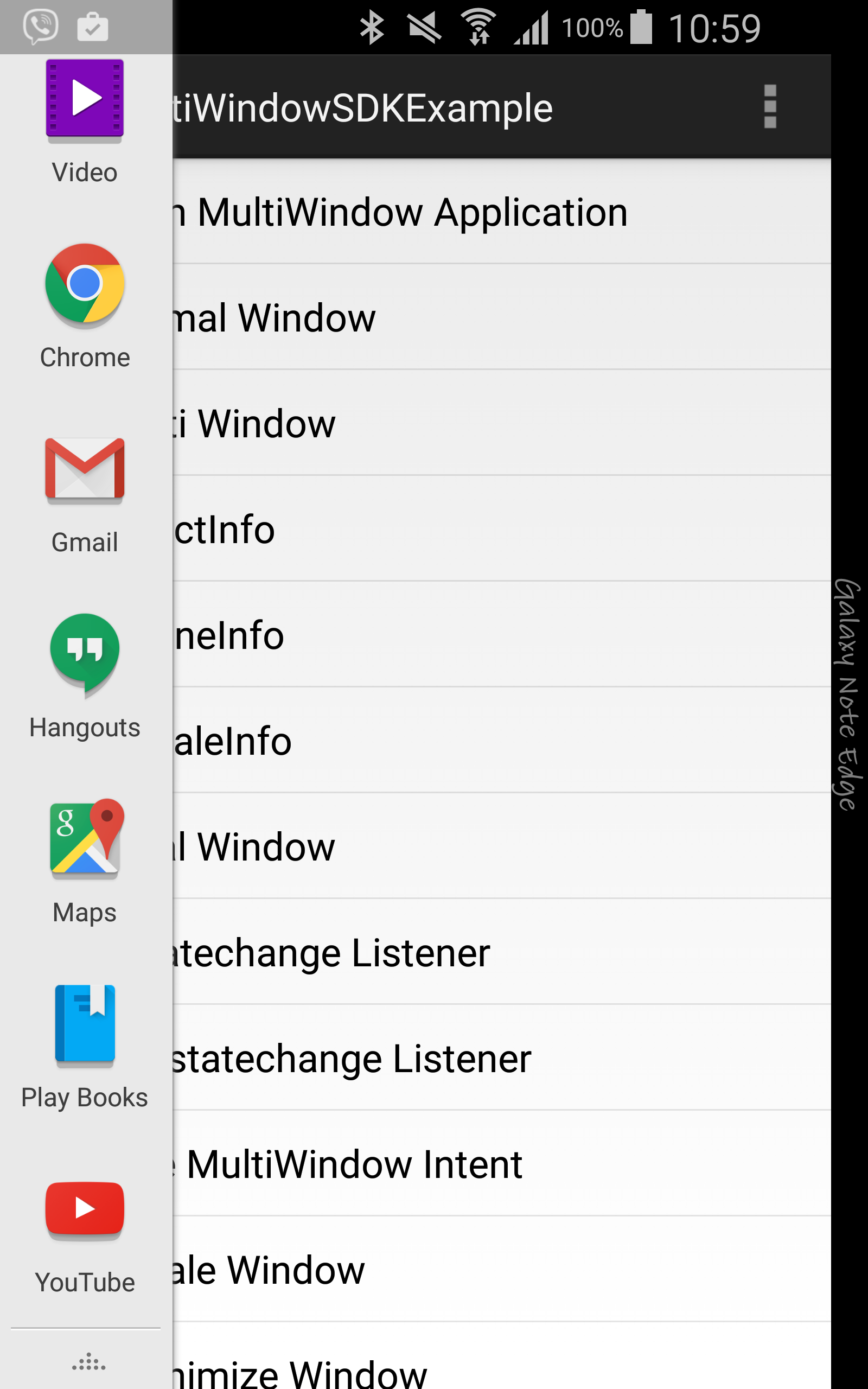Open the row ending in 'neInfo'
Viewport: 868px width, 1389px height.
pyautogui.click(x=502, y=634)
